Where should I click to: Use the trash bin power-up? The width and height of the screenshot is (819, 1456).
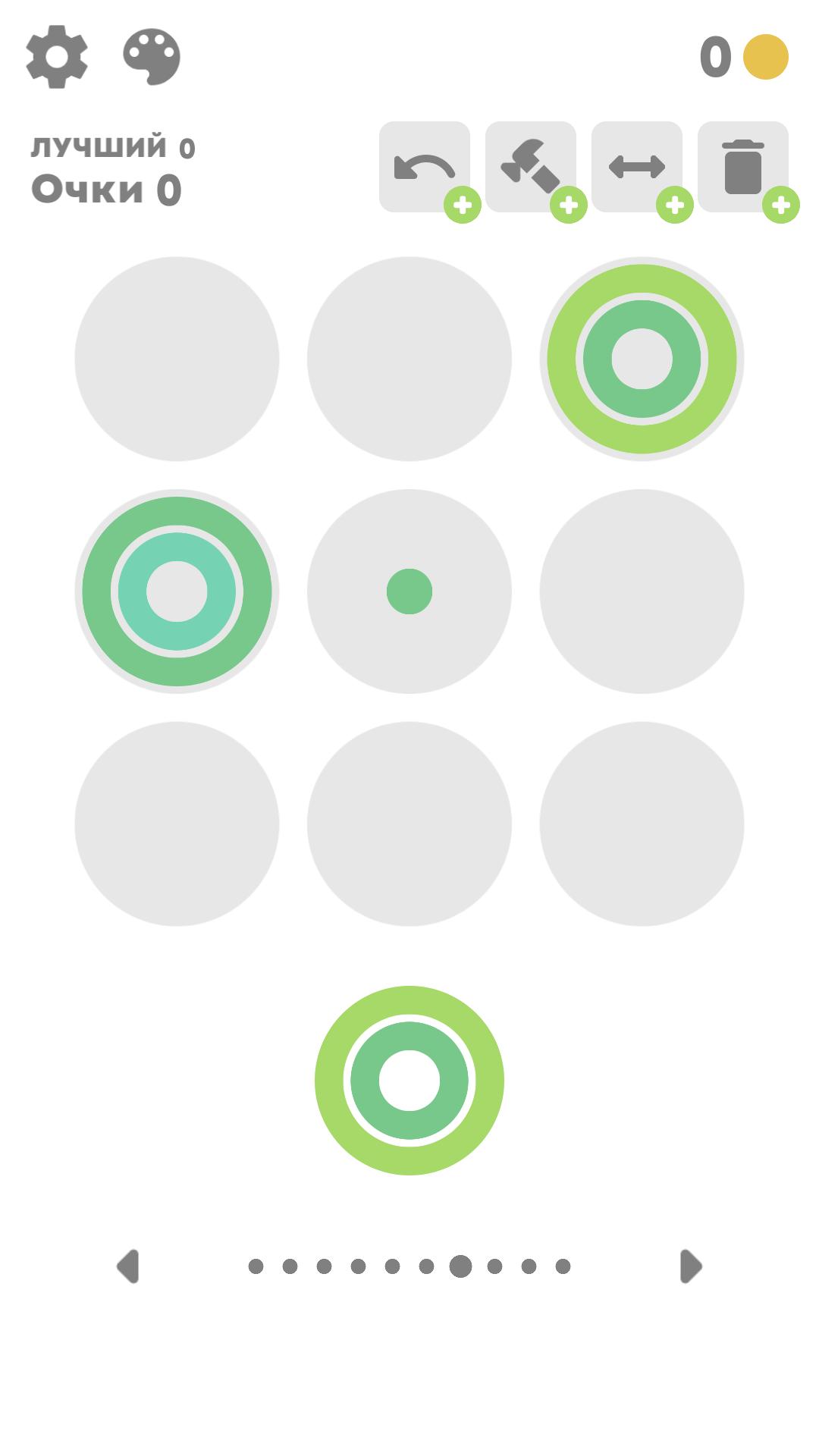tap(743, 167)
